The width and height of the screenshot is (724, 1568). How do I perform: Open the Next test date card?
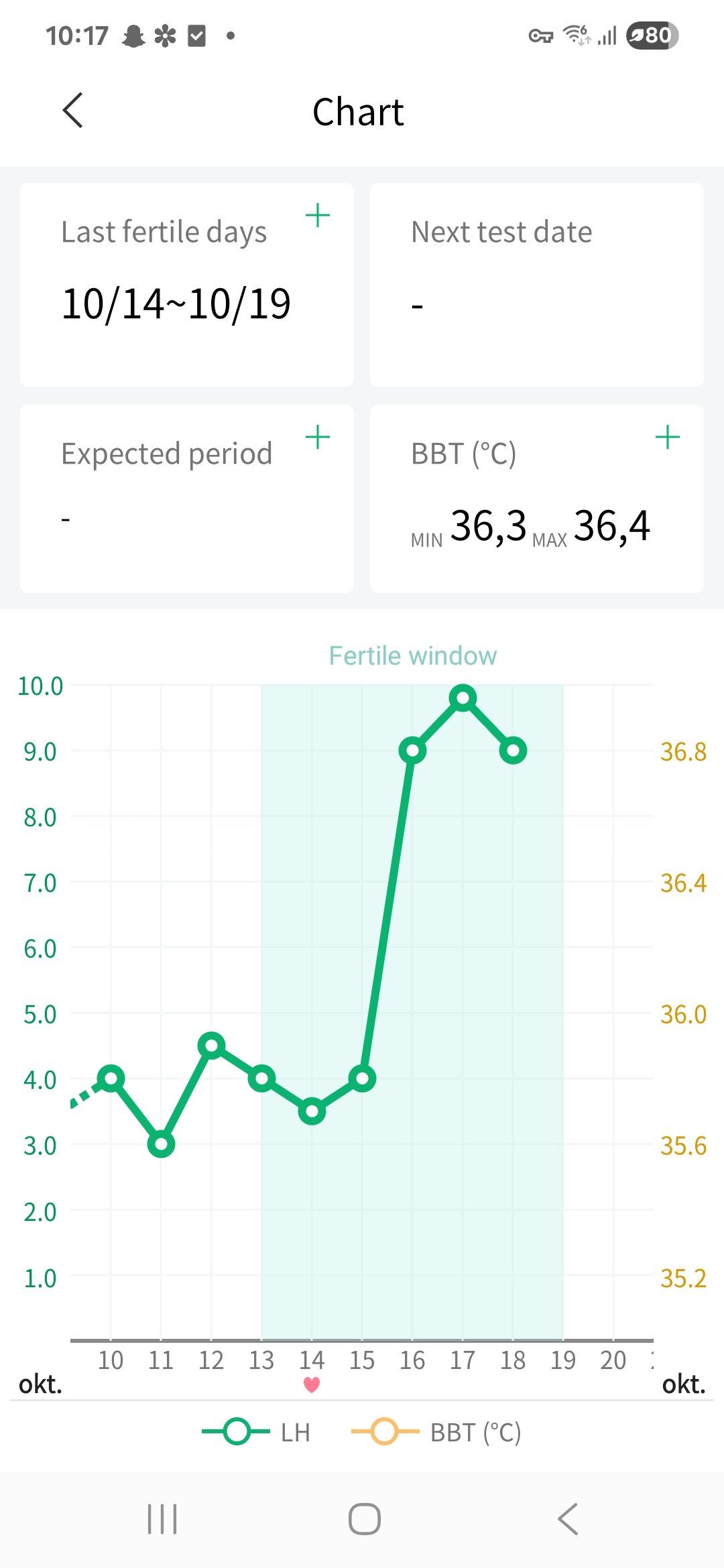(536, 285)
